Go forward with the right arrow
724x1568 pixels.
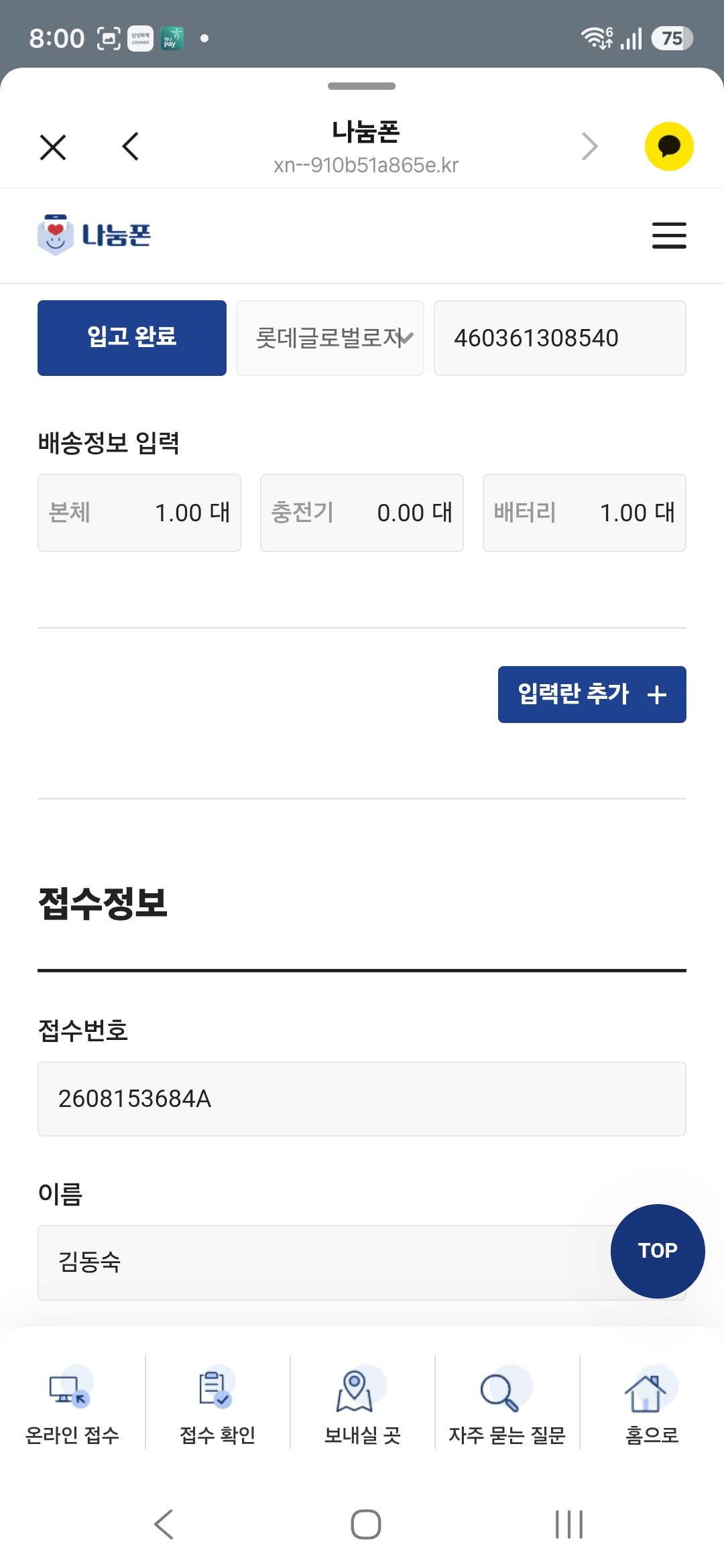tap(589, 147)
